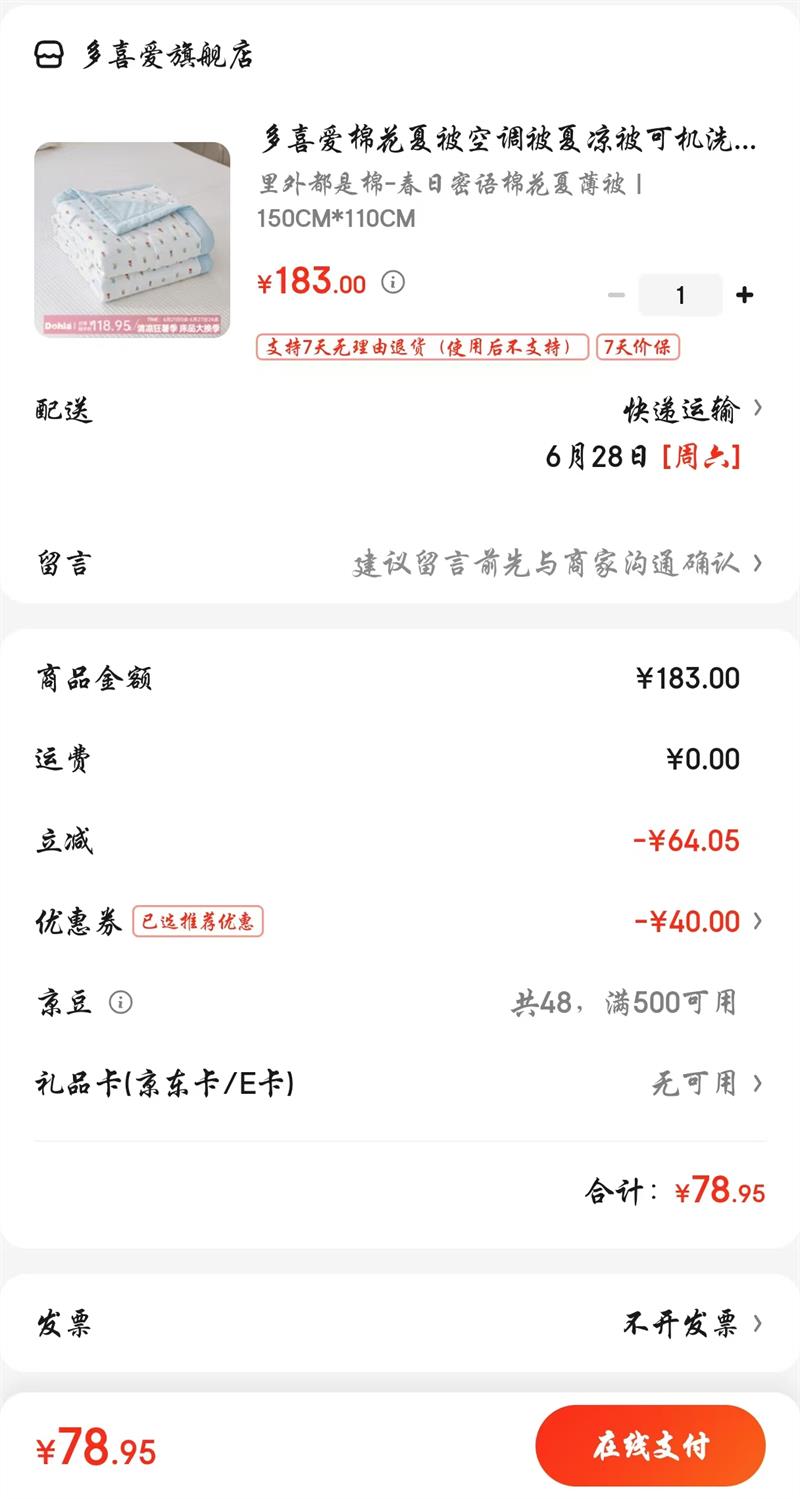View 京豆 usage info icon
The height and width of the screenshot is (1499, 800).
pyautogui.click(x=120, y=1002)
